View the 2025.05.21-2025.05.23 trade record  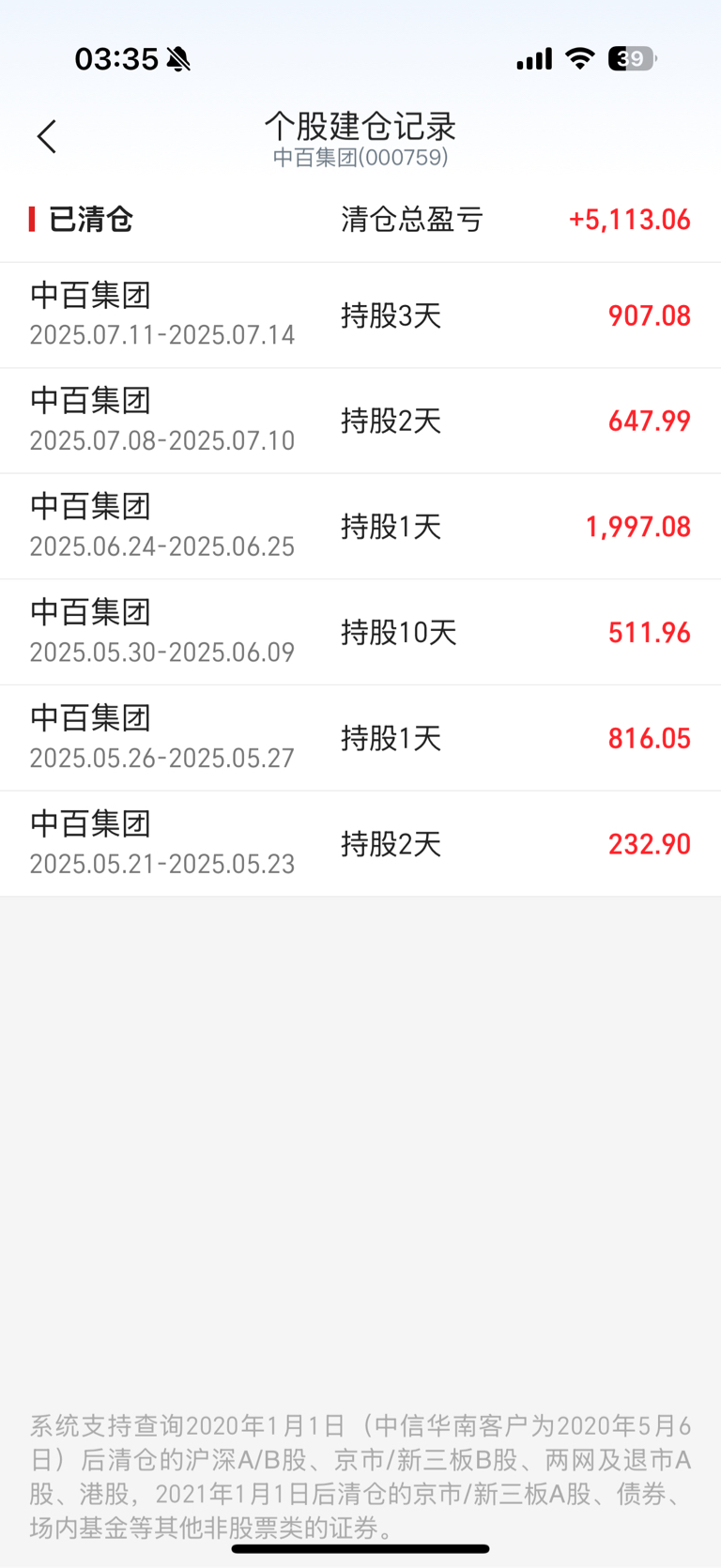(360, 844)
